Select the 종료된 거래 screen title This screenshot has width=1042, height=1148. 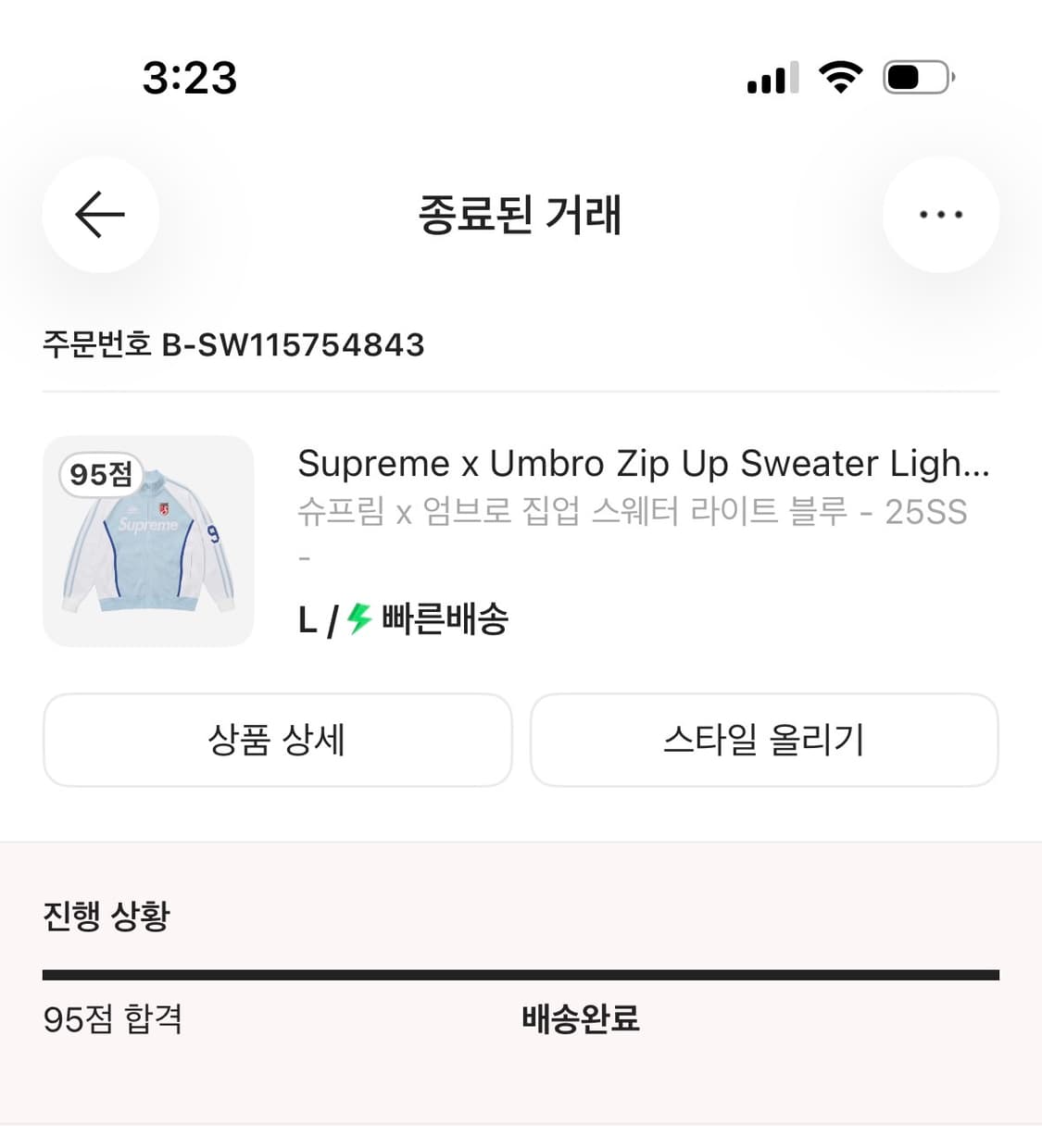pyautogui.click(x=521, y=216)
